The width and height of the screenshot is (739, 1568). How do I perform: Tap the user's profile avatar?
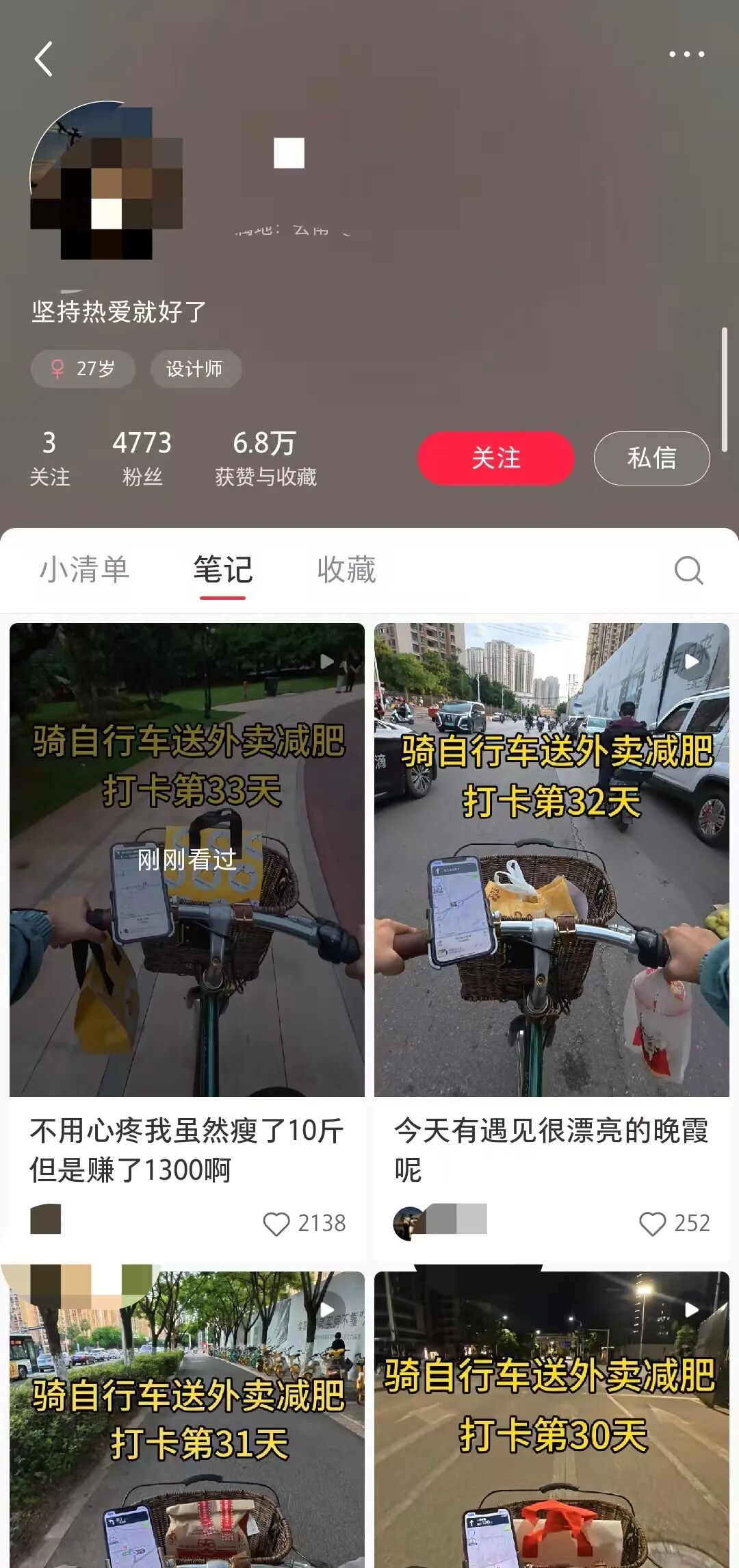click(x=106, y=180)
